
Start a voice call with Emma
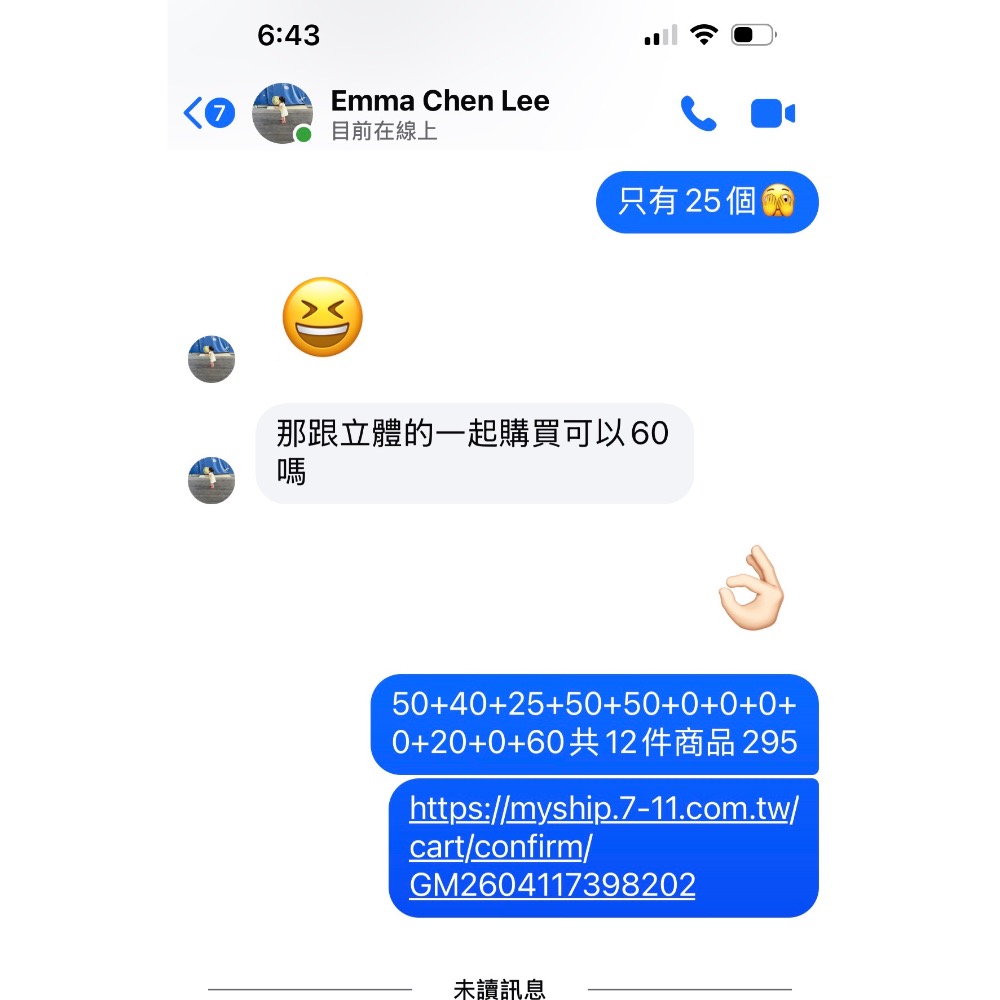click(698, 114)
